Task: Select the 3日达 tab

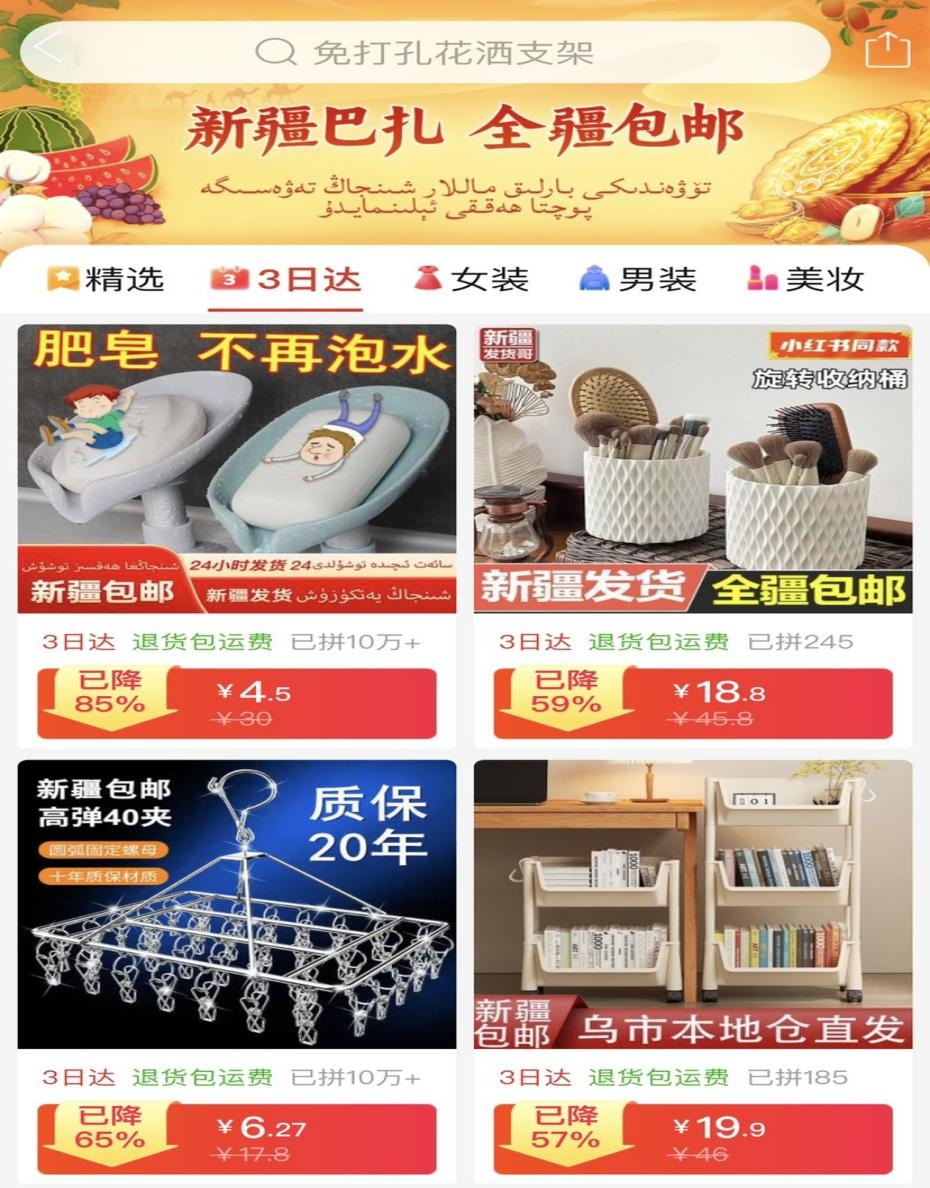Action: pyautogui.click(x=286, y=279)
